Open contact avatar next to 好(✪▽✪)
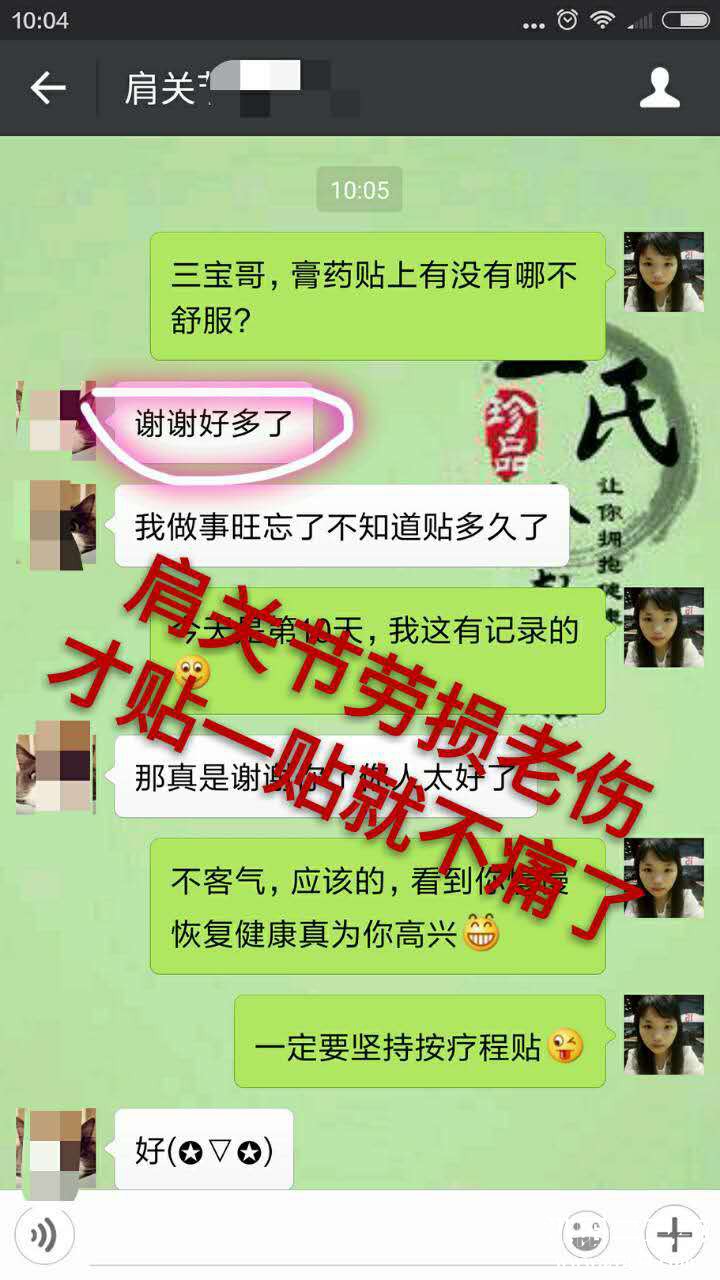Image resolution: width=720 pixels, height=1280 pixels. click(56, 1150)
